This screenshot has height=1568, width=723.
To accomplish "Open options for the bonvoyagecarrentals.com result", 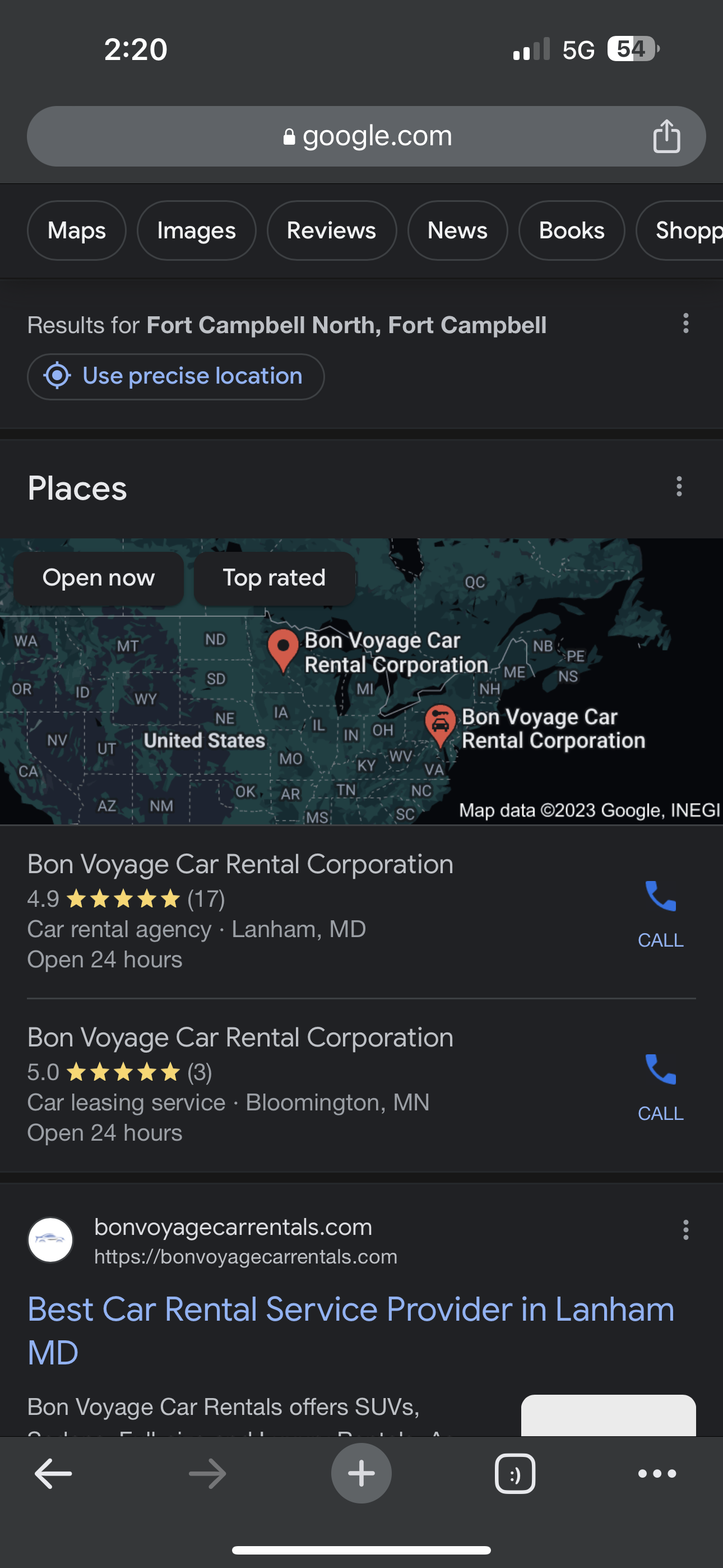I will pyautogui.click(x=685, y=1230).
